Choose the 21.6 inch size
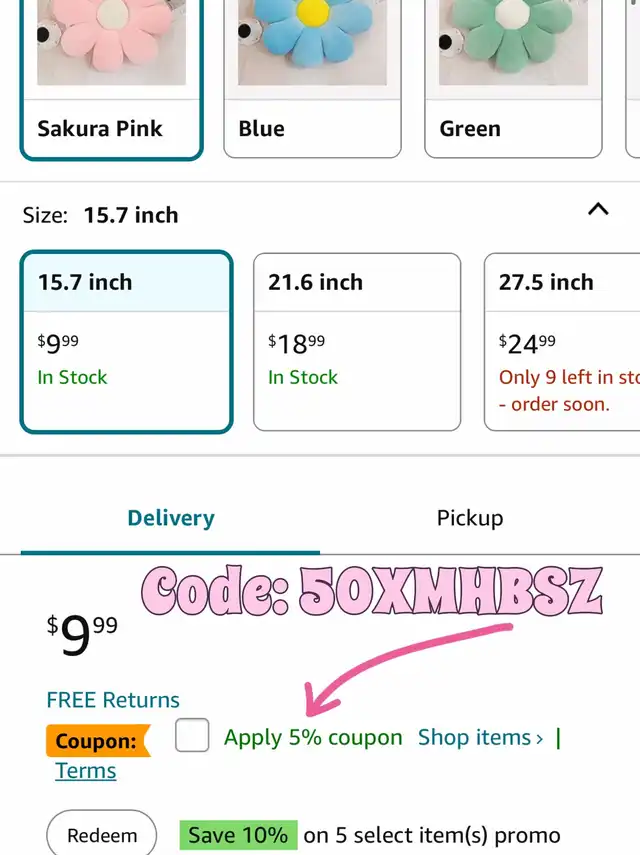Viewport: 640px width, 855px height. [x=356, y=342]
